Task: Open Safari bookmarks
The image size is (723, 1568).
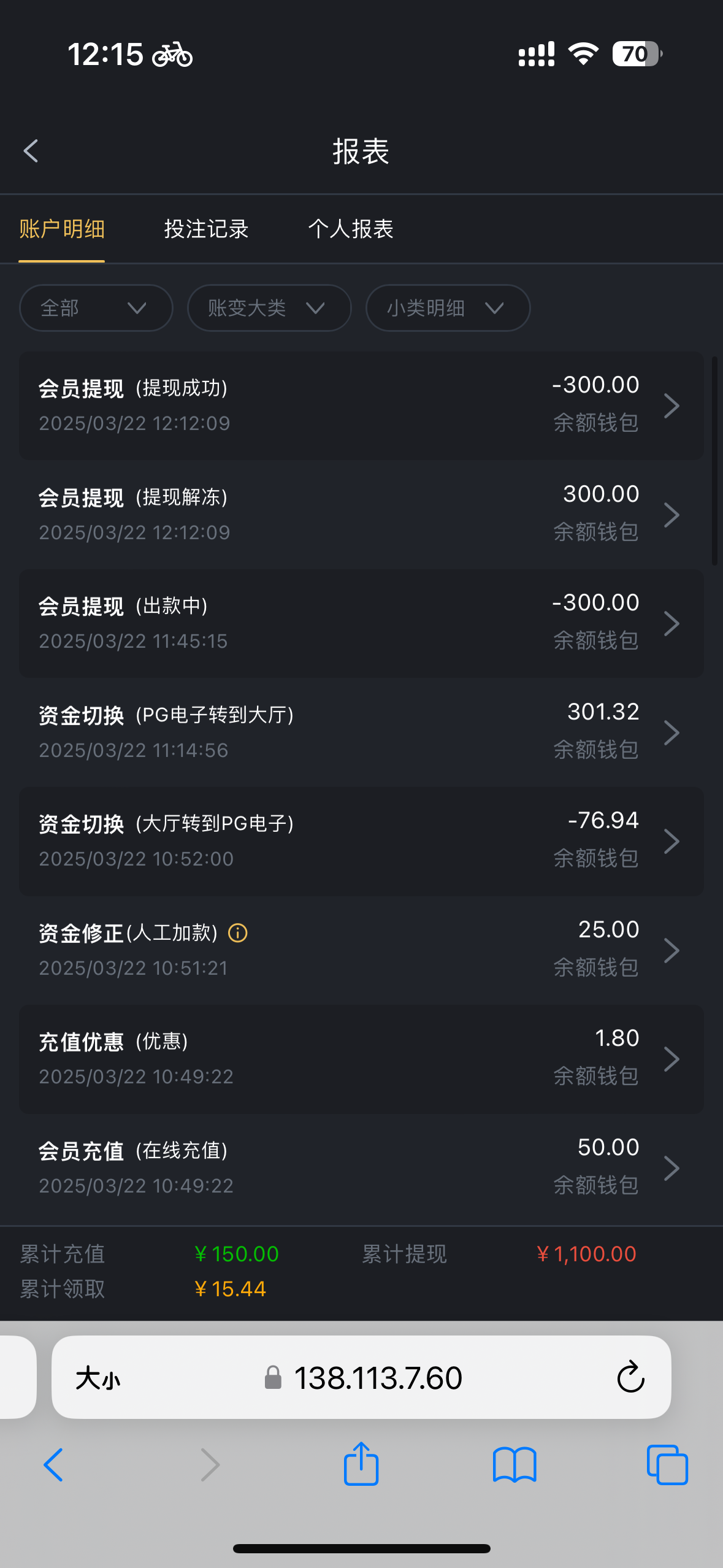Action: pyautogui.click(x=515, y=1465)
